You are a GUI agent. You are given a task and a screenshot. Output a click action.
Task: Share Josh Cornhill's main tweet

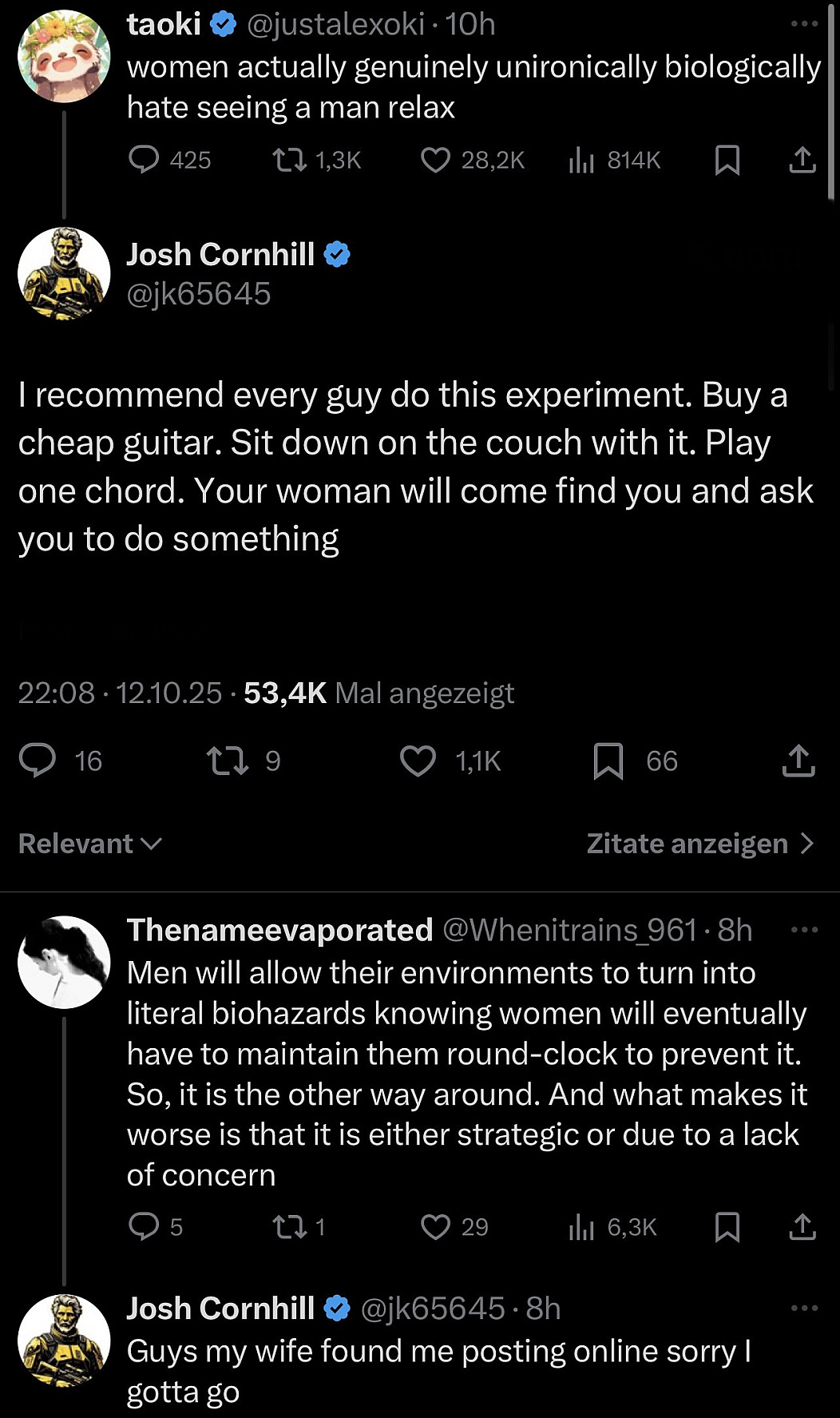798,761
